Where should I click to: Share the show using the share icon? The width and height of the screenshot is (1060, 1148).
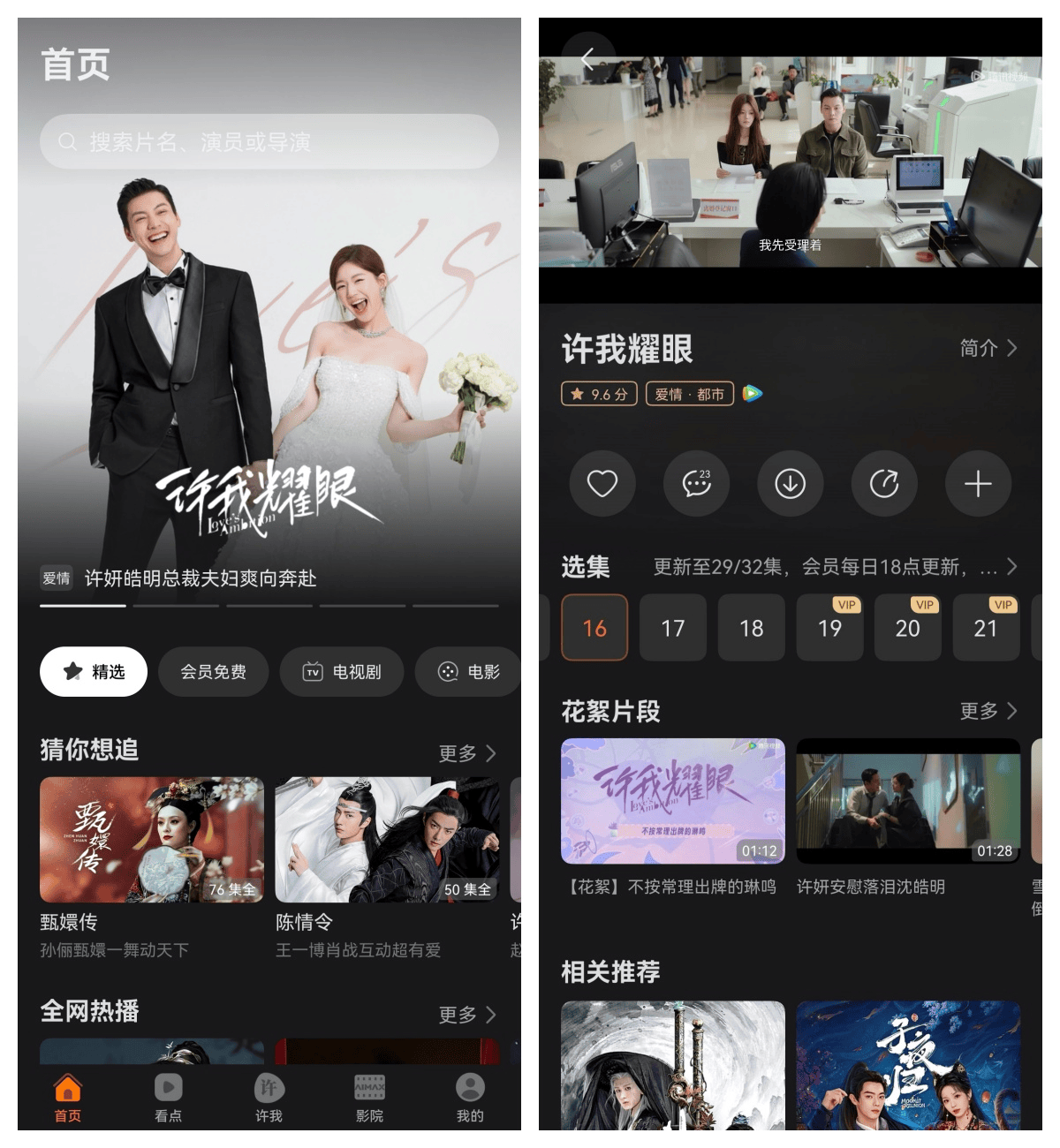tap(884, 484)
